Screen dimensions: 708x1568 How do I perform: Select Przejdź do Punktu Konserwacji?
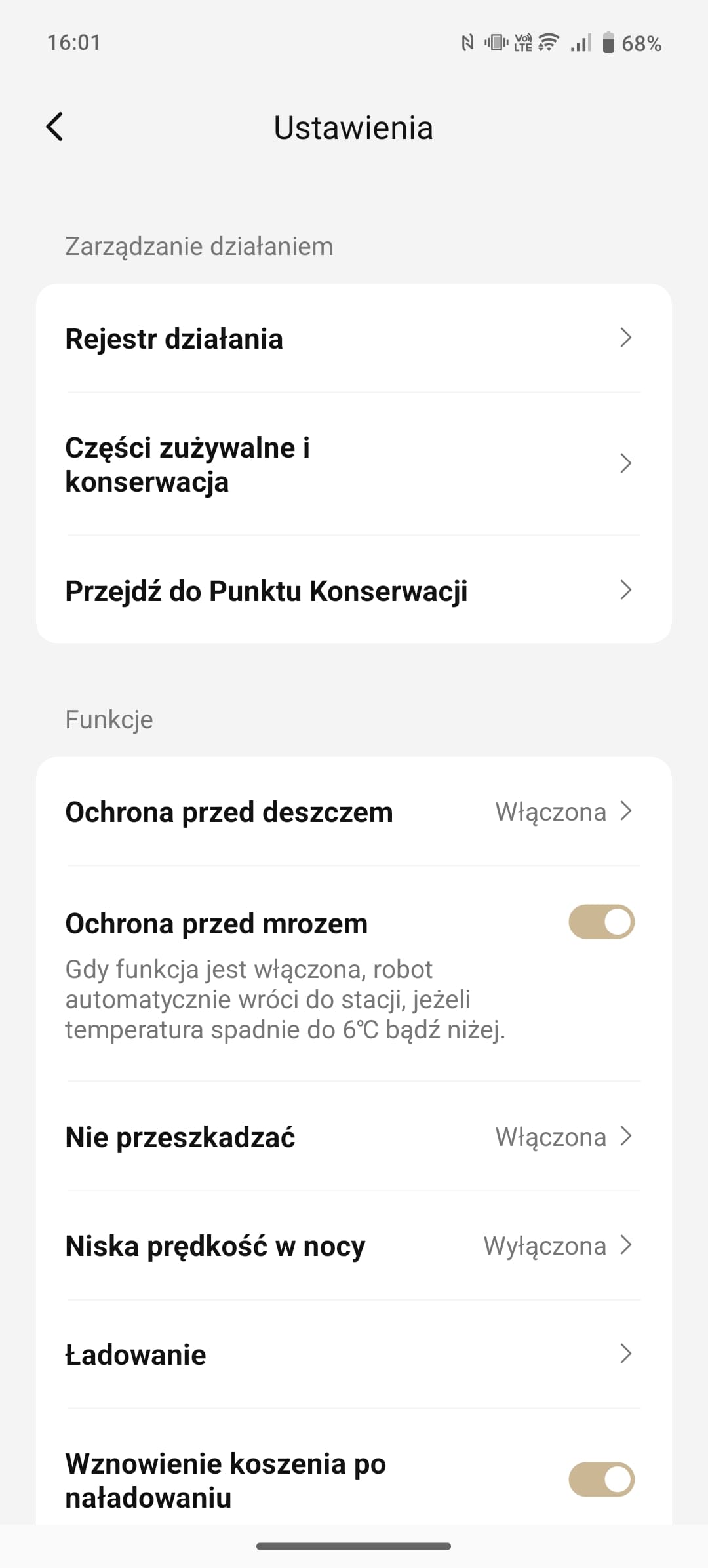[354, 590]
